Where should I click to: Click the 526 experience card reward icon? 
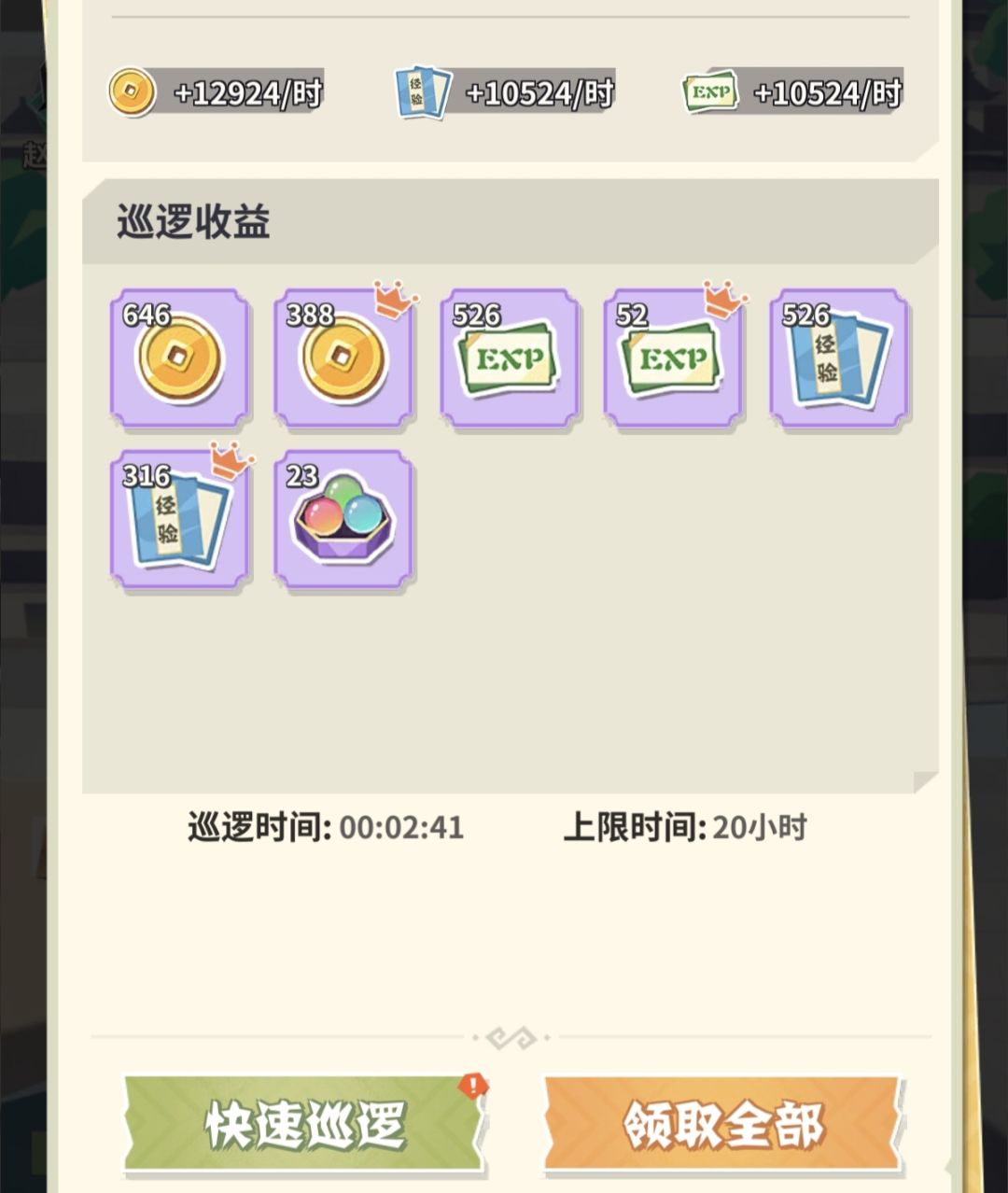click(x=838, y=359)
